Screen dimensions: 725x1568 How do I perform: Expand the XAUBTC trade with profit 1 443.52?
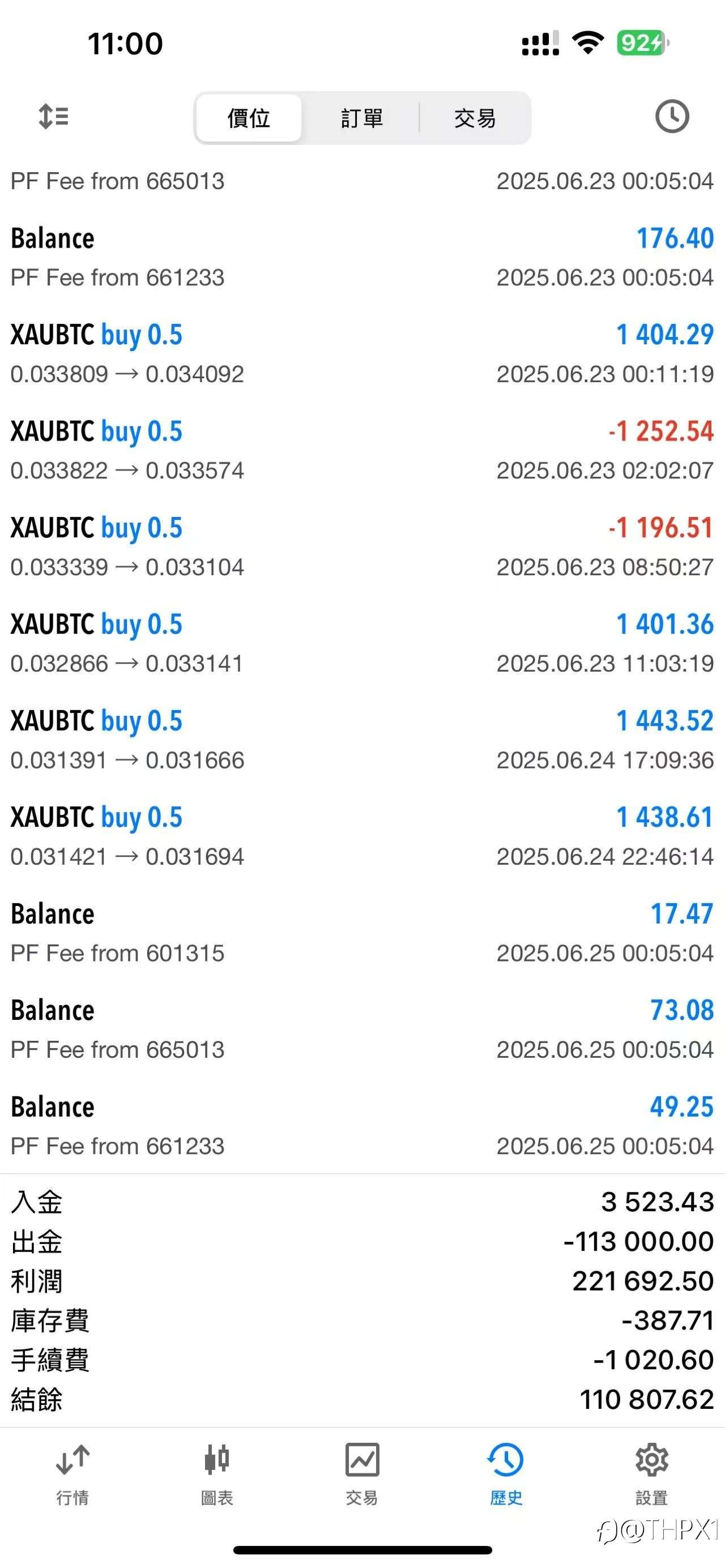pos(362,740)
